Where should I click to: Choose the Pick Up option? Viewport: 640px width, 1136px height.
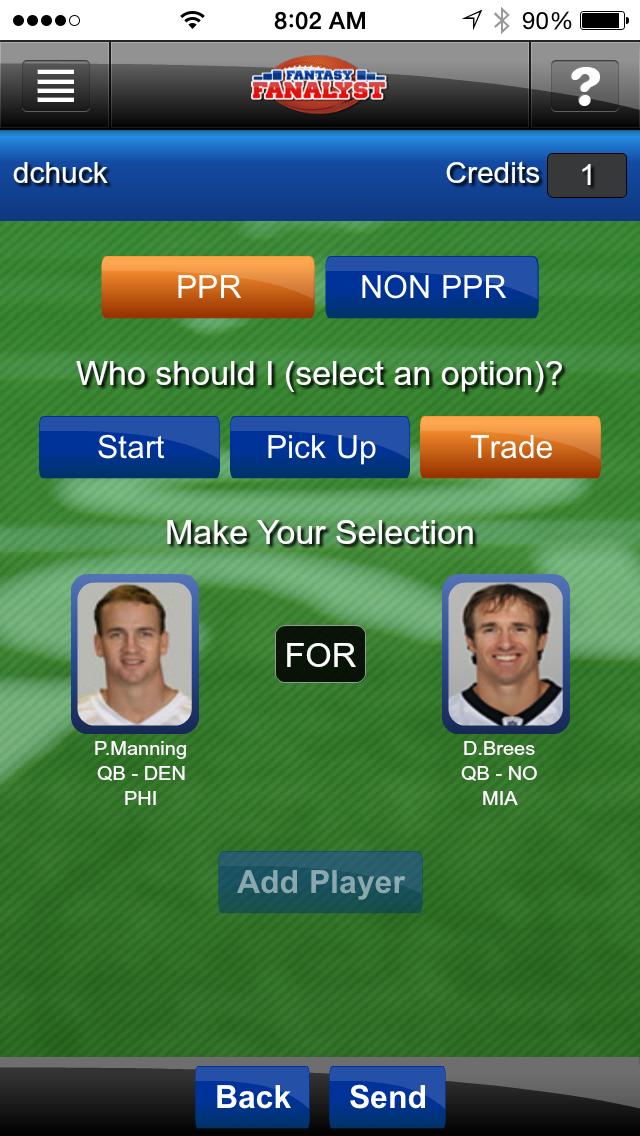(x=320, y=447)
